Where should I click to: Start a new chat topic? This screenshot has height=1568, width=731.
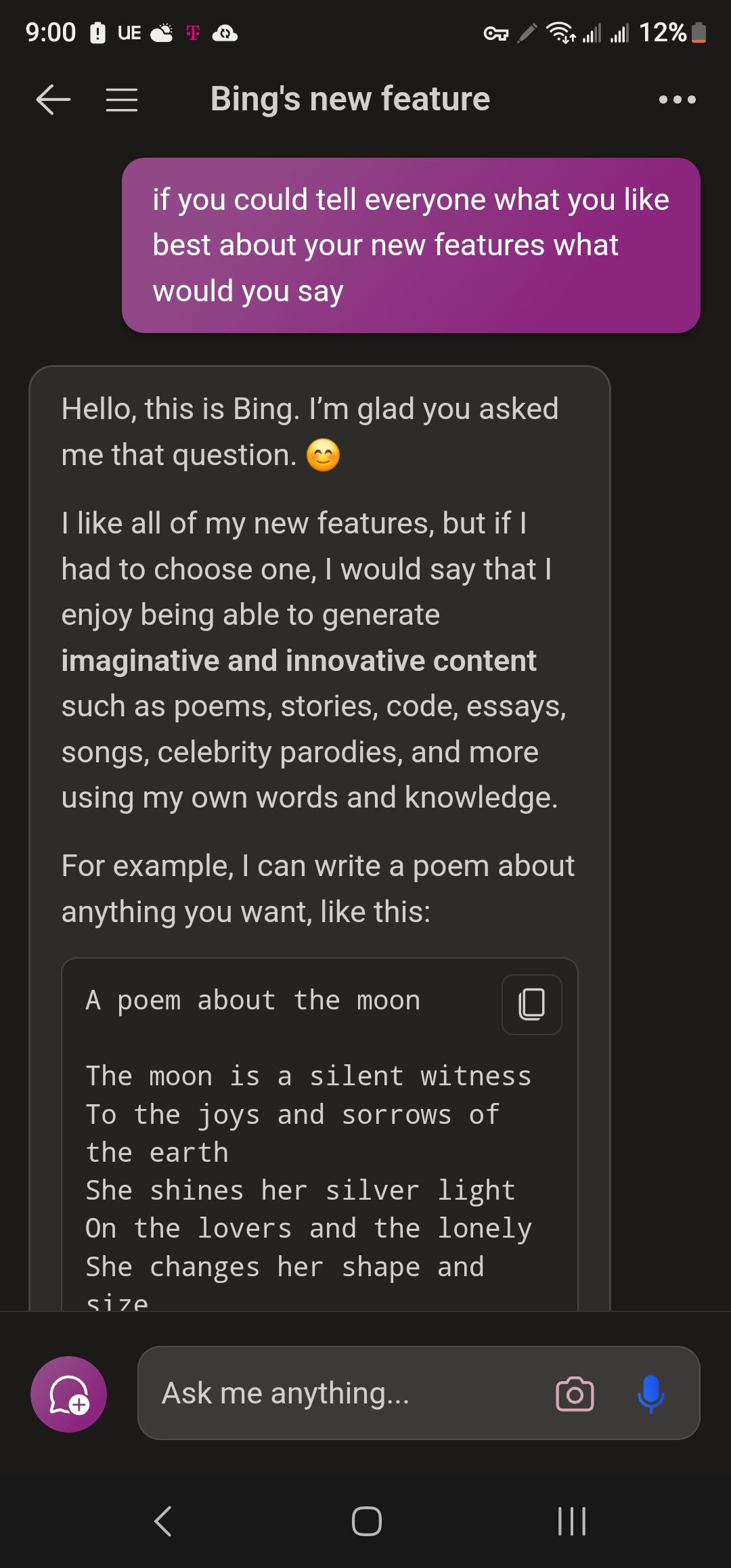click(x=68, y=1394)
